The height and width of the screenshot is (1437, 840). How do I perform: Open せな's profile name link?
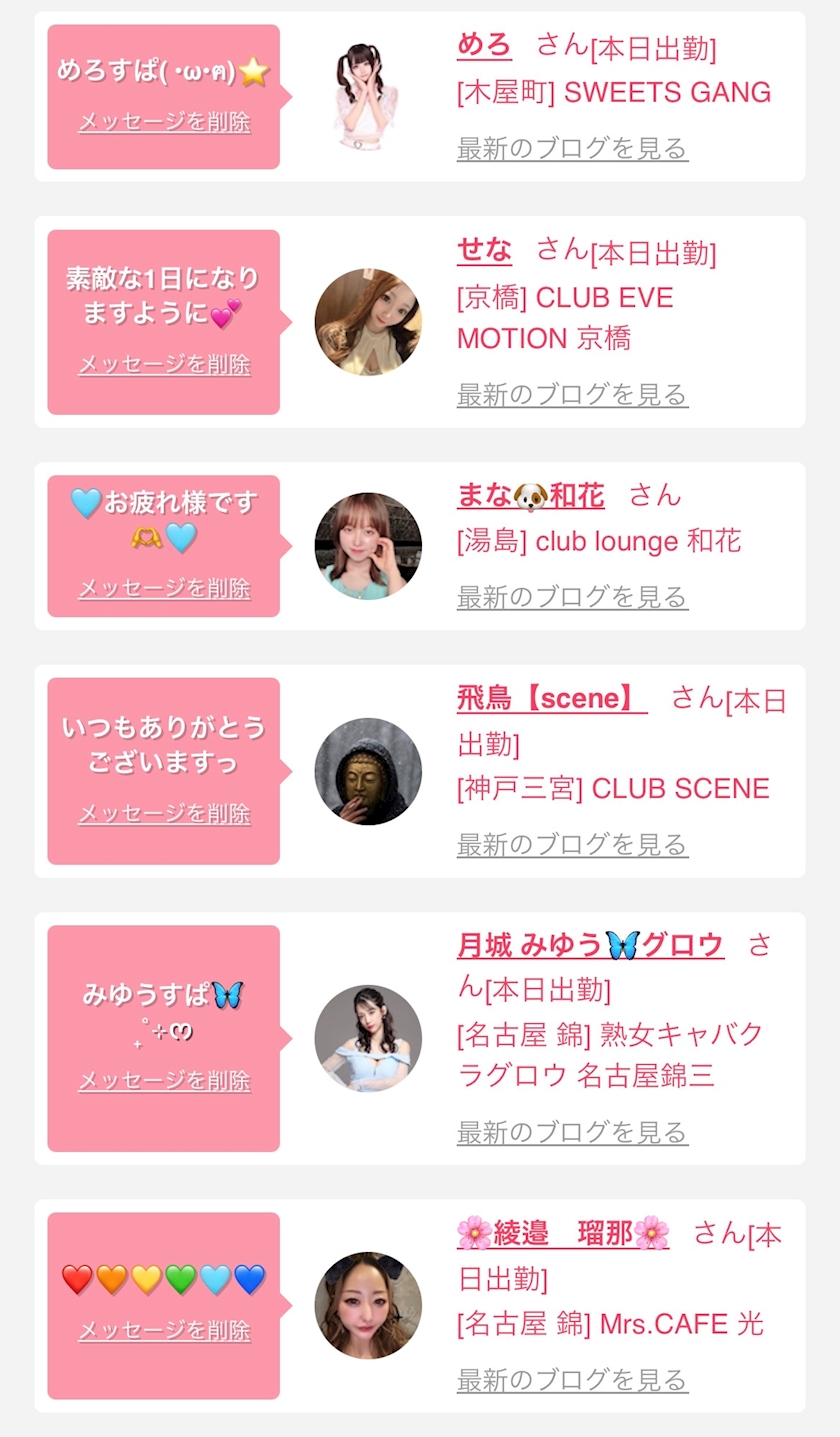[484, 250]
